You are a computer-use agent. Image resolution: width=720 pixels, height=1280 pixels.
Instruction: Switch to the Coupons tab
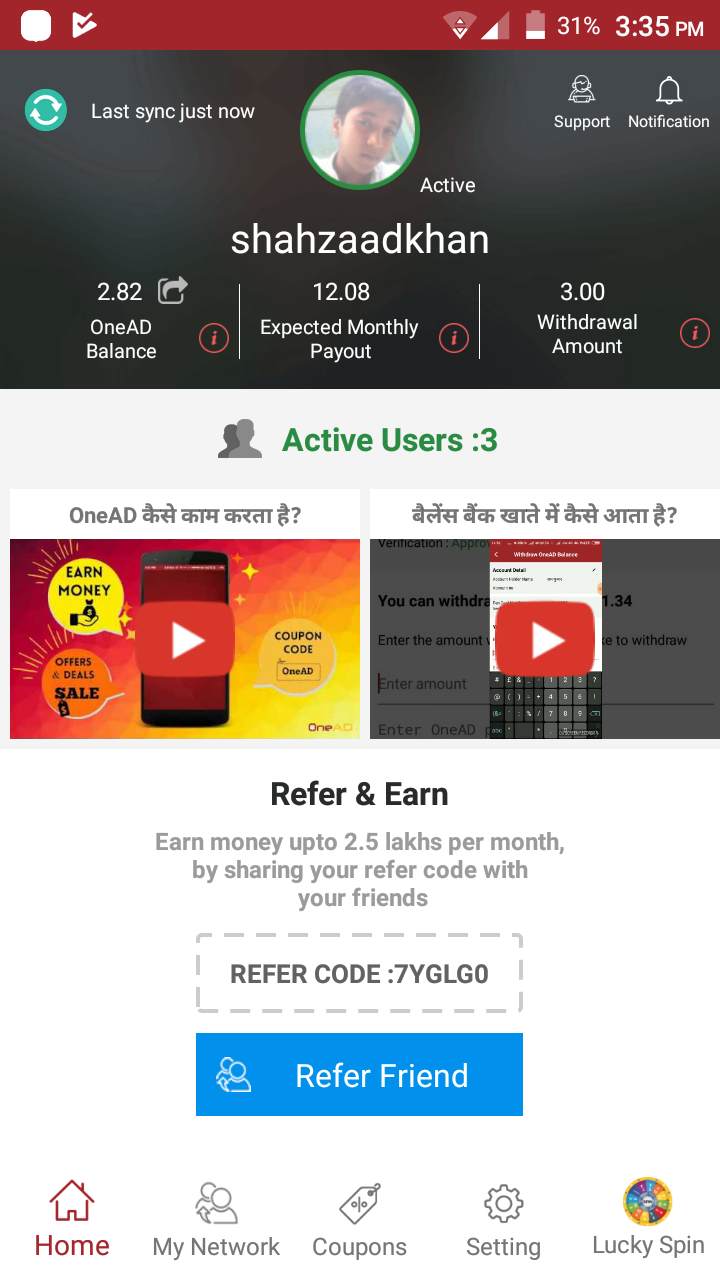pyautogui.click(x=360, y=1220)
